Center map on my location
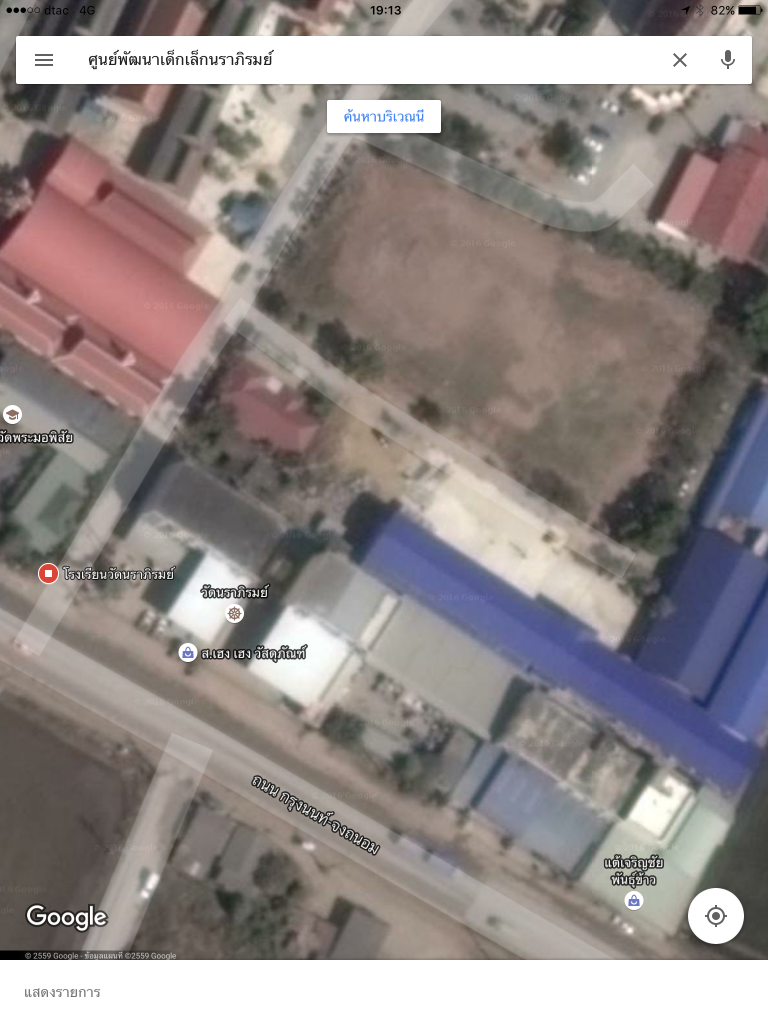The width and height of the screenshot is (768, 1024). [x=715, y=916]
